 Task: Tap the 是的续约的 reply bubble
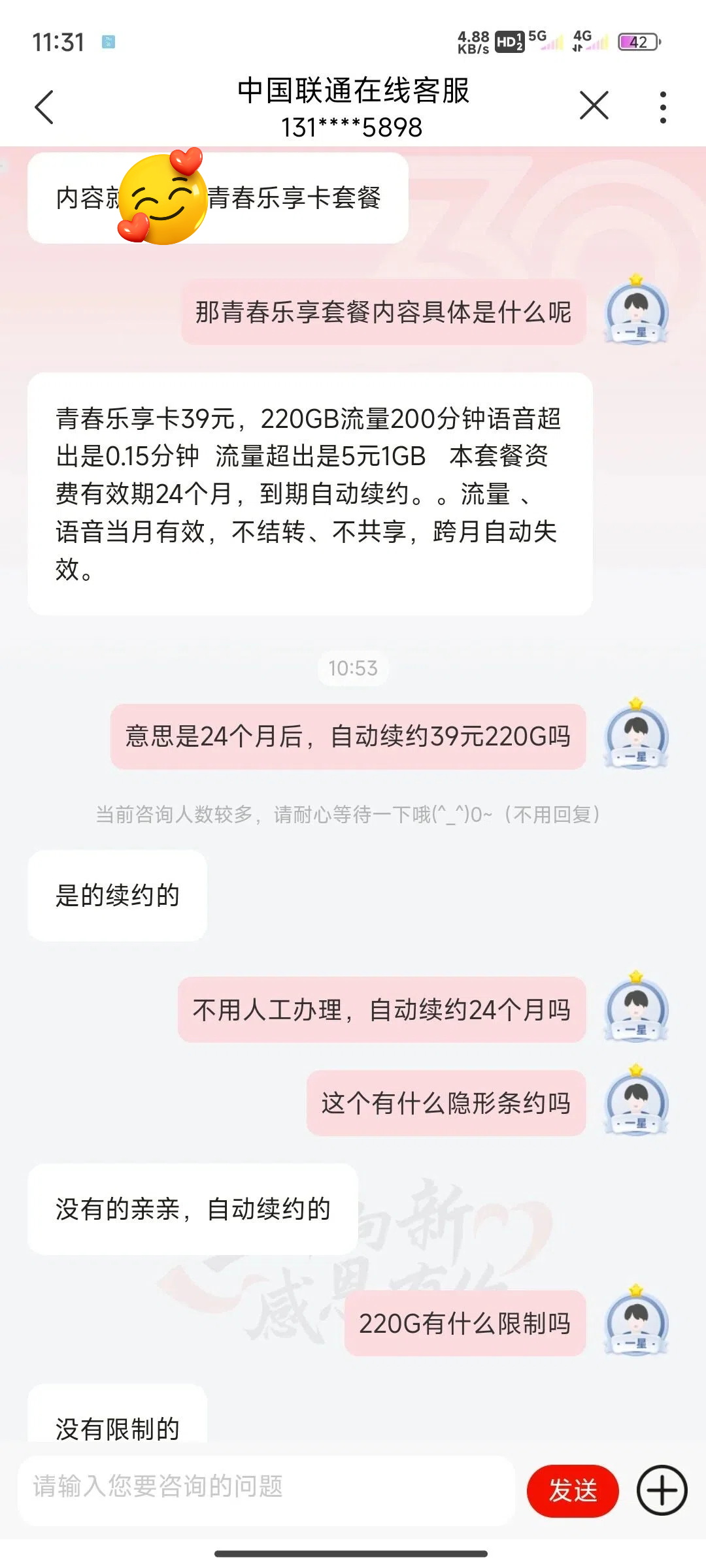pyautogui.click(x=116, y=896)
